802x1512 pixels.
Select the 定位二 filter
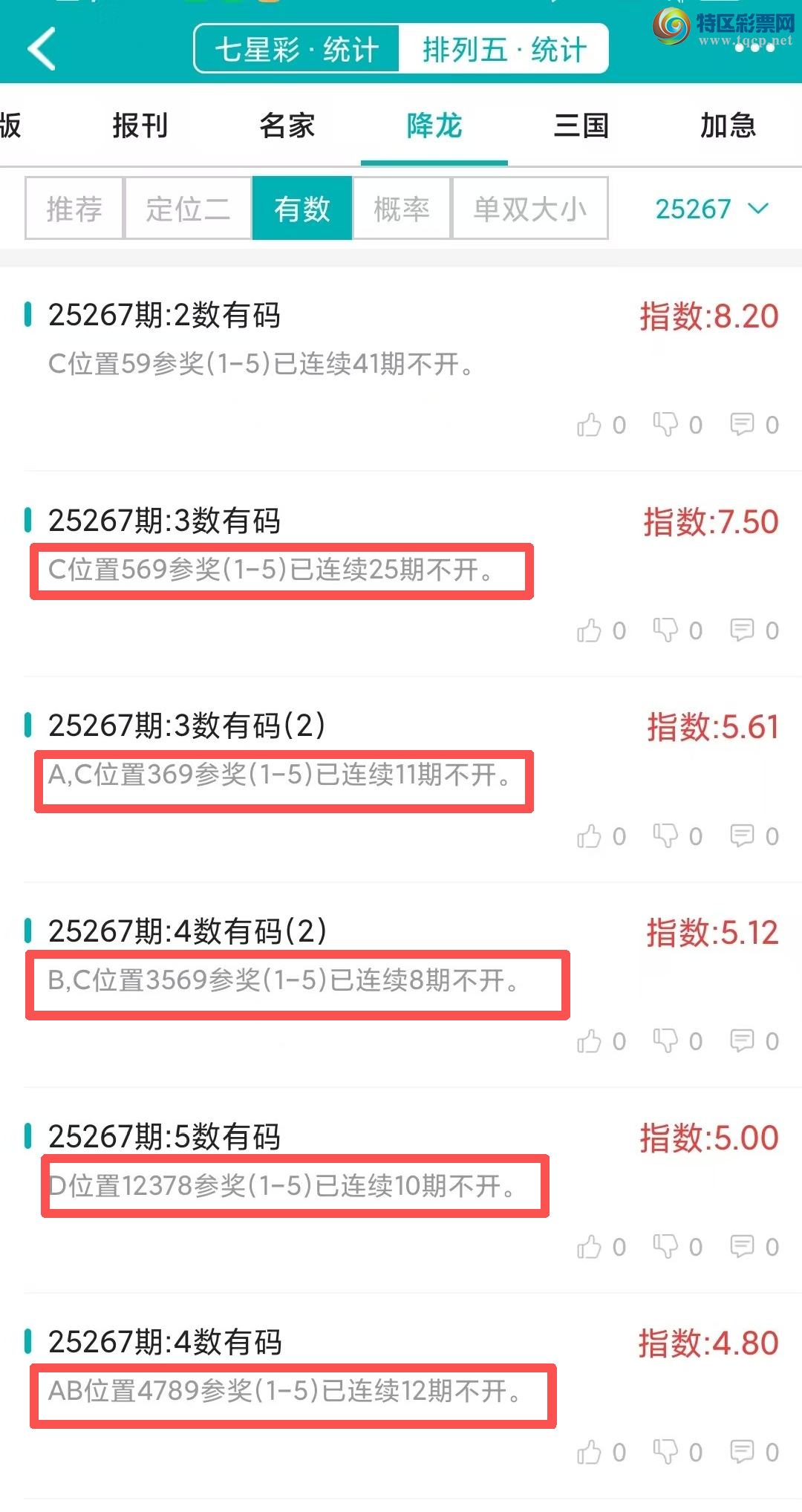point(188,209)
